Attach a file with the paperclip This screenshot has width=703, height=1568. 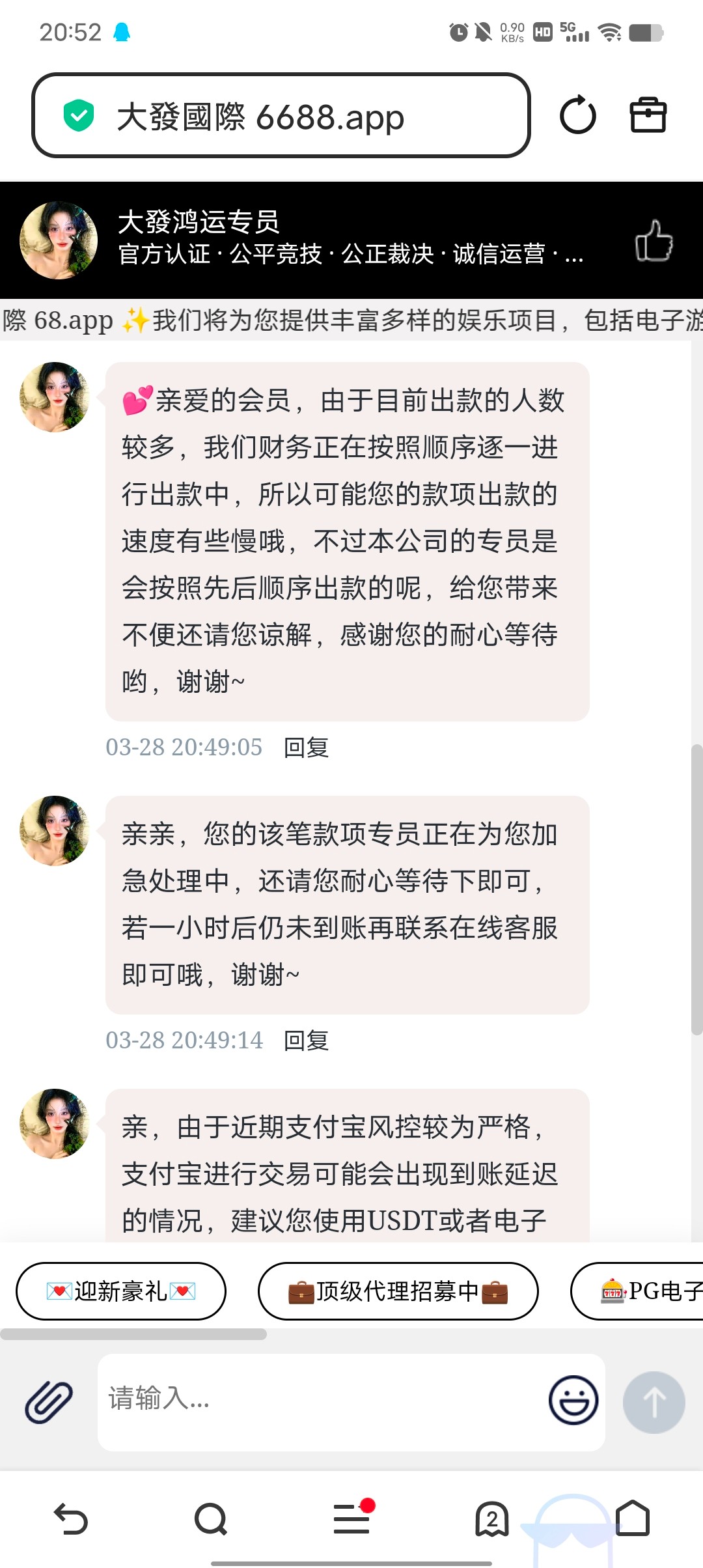tap(49, 1401)
